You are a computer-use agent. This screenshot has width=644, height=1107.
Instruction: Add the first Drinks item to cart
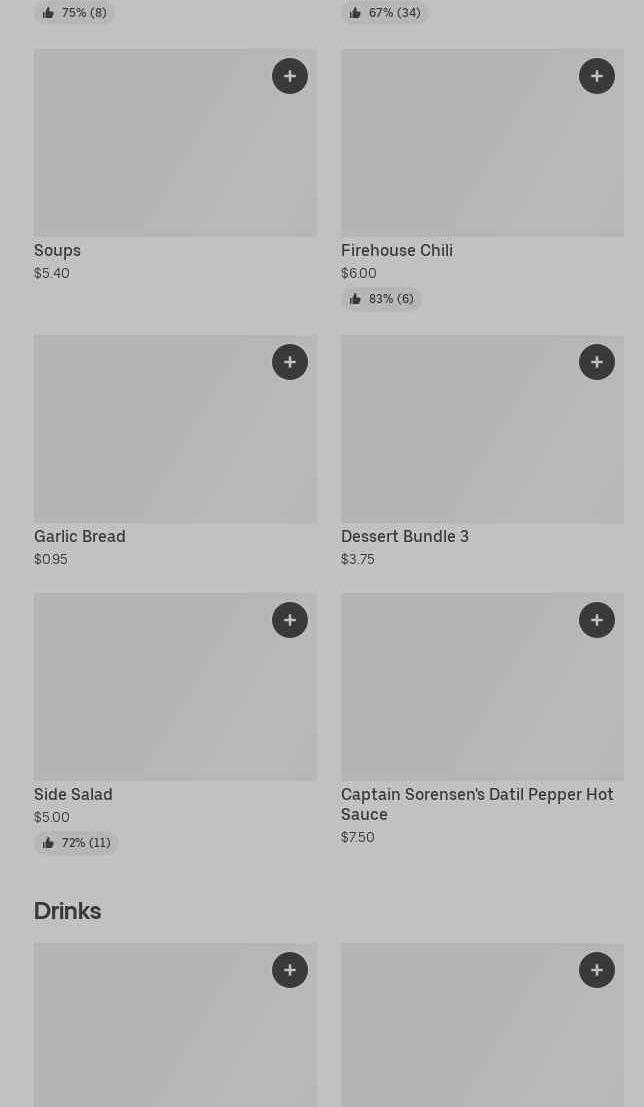[290, 970]
